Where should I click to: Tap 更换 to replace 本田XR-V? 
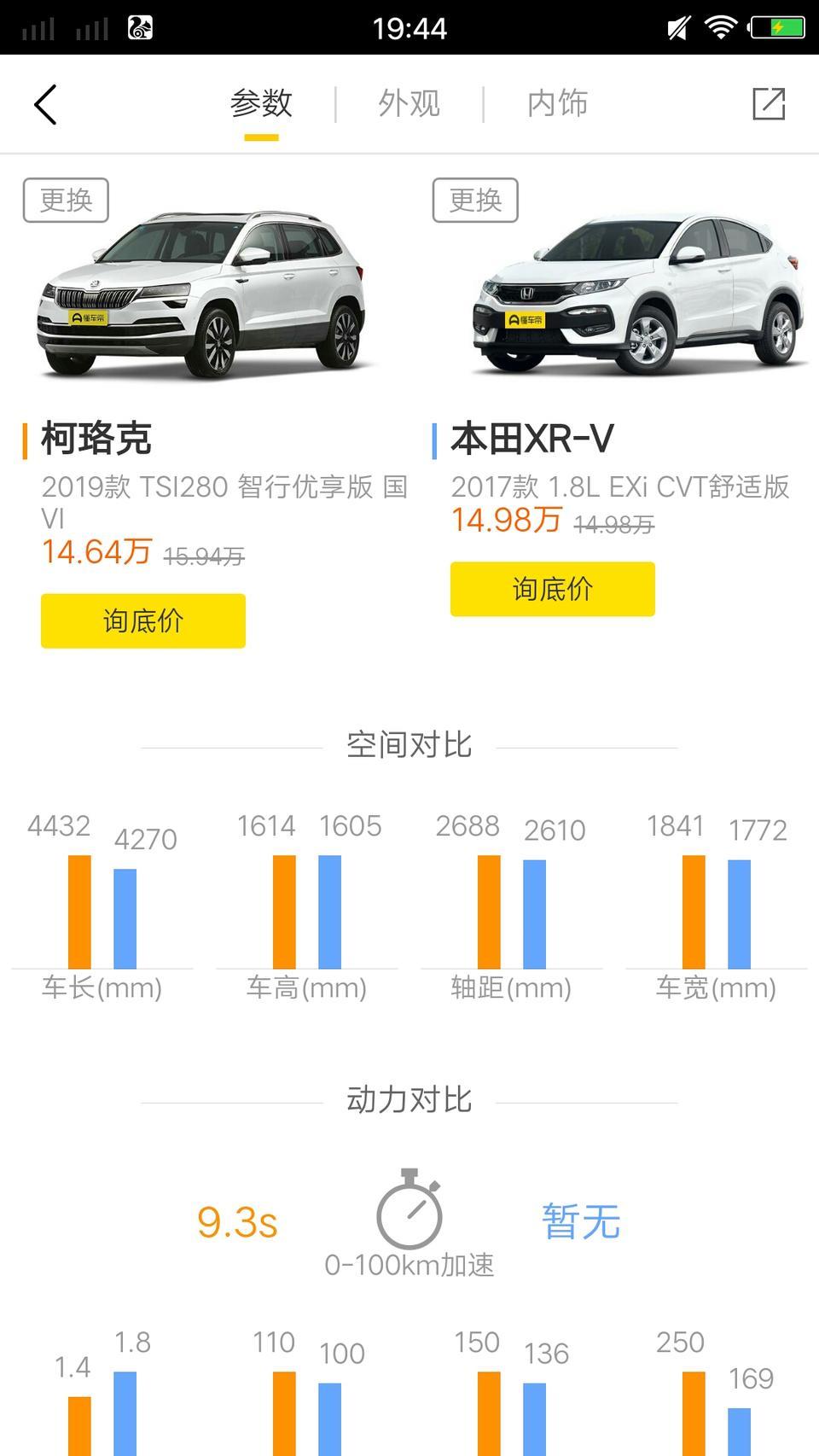[x=475, y=200]
